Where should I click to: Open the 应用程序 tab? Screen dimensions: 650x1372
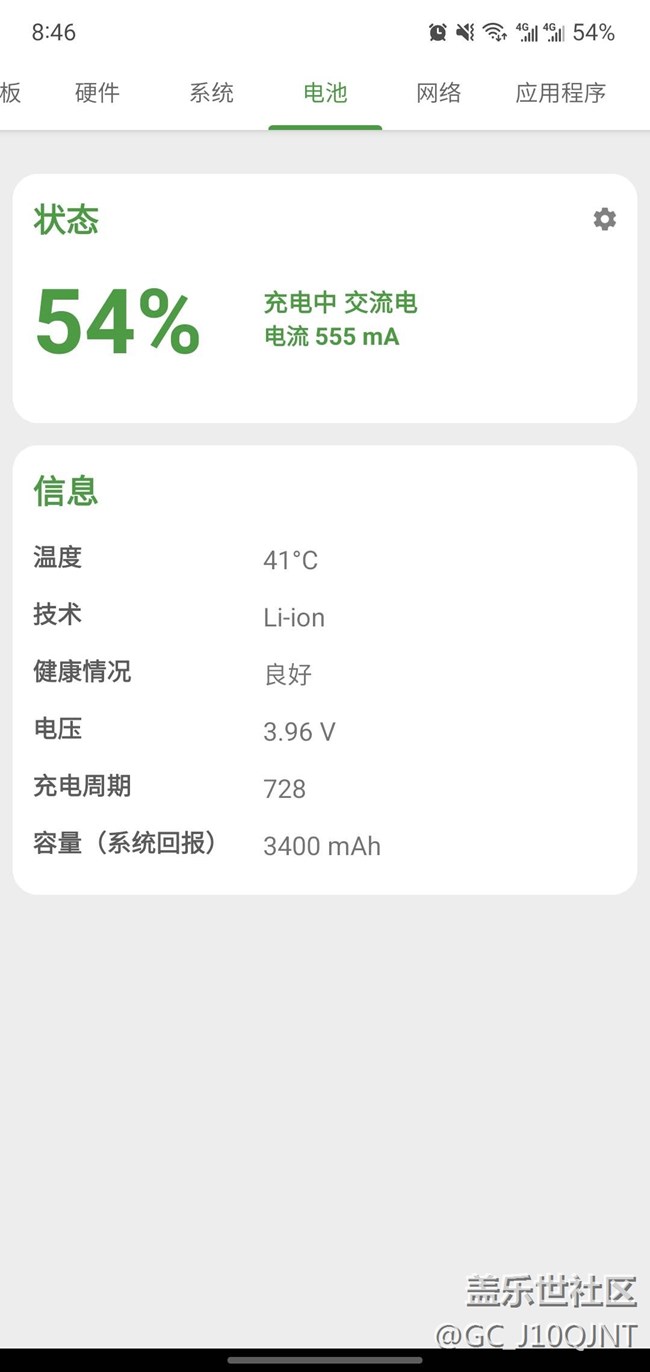pos(560,93)
